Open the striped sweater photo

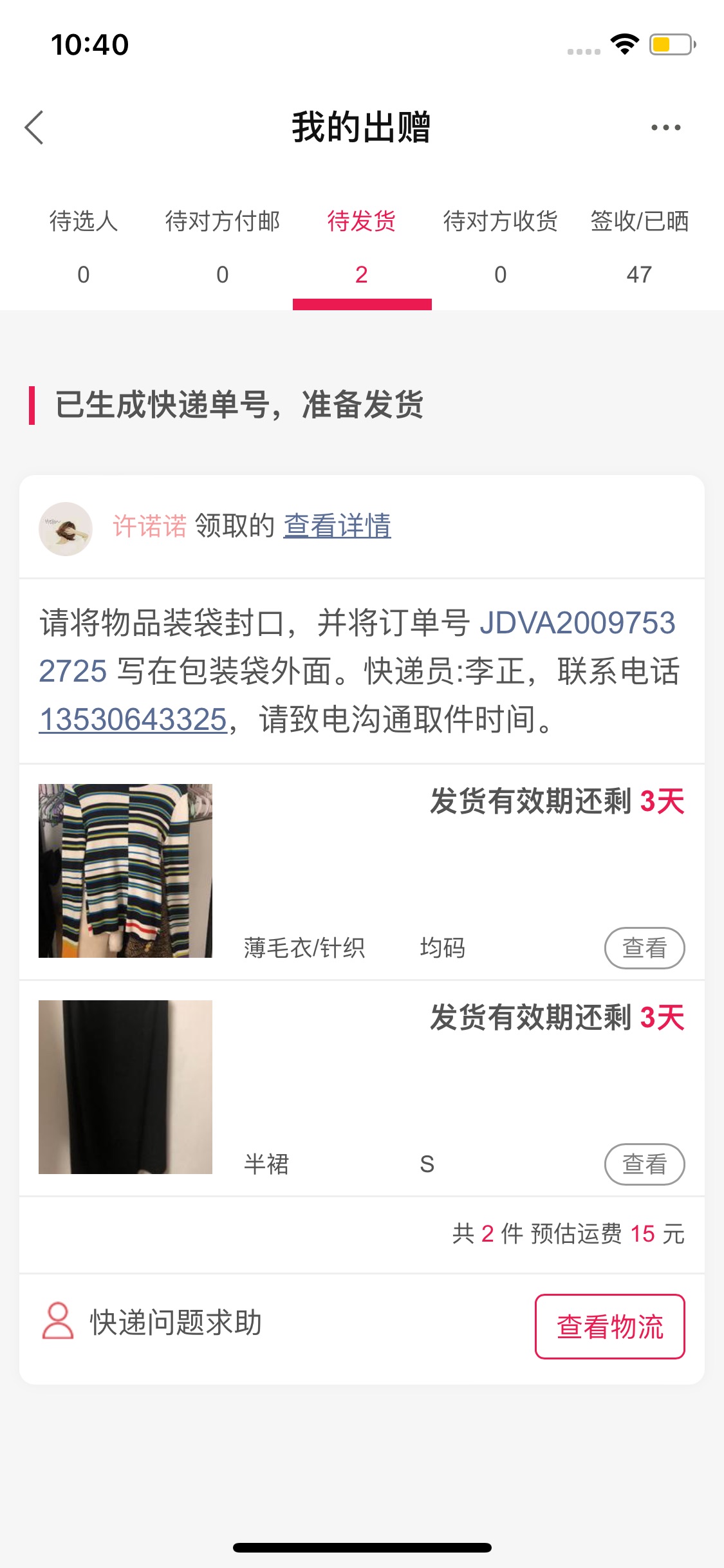(125, 871)
